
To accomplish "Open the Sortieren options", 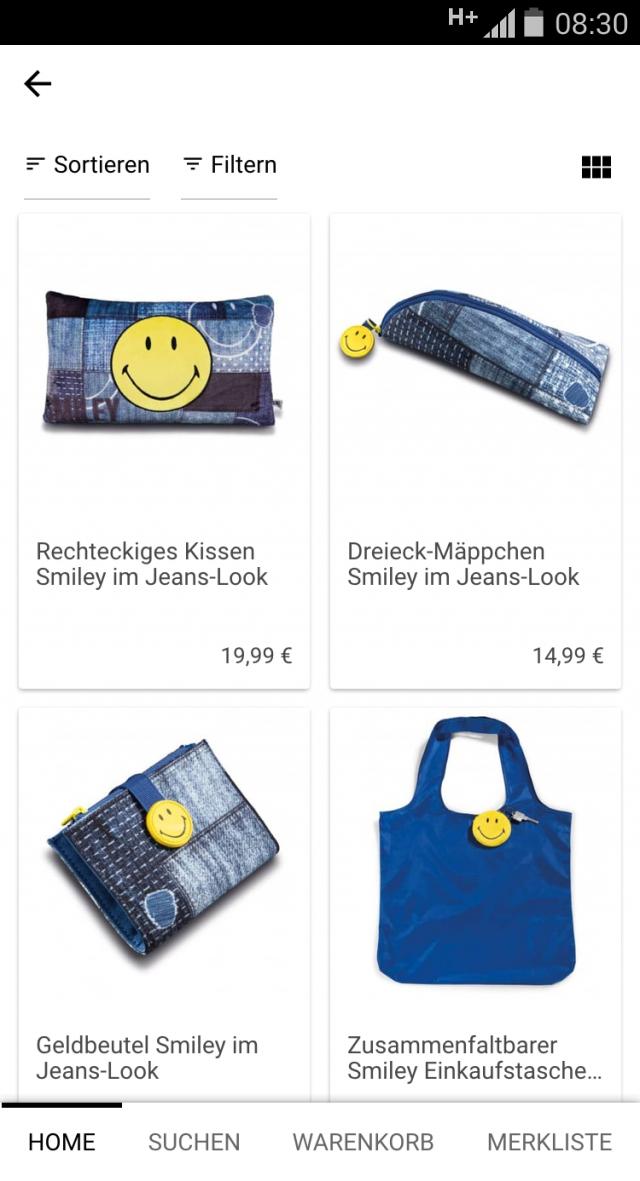I will 87,165.
